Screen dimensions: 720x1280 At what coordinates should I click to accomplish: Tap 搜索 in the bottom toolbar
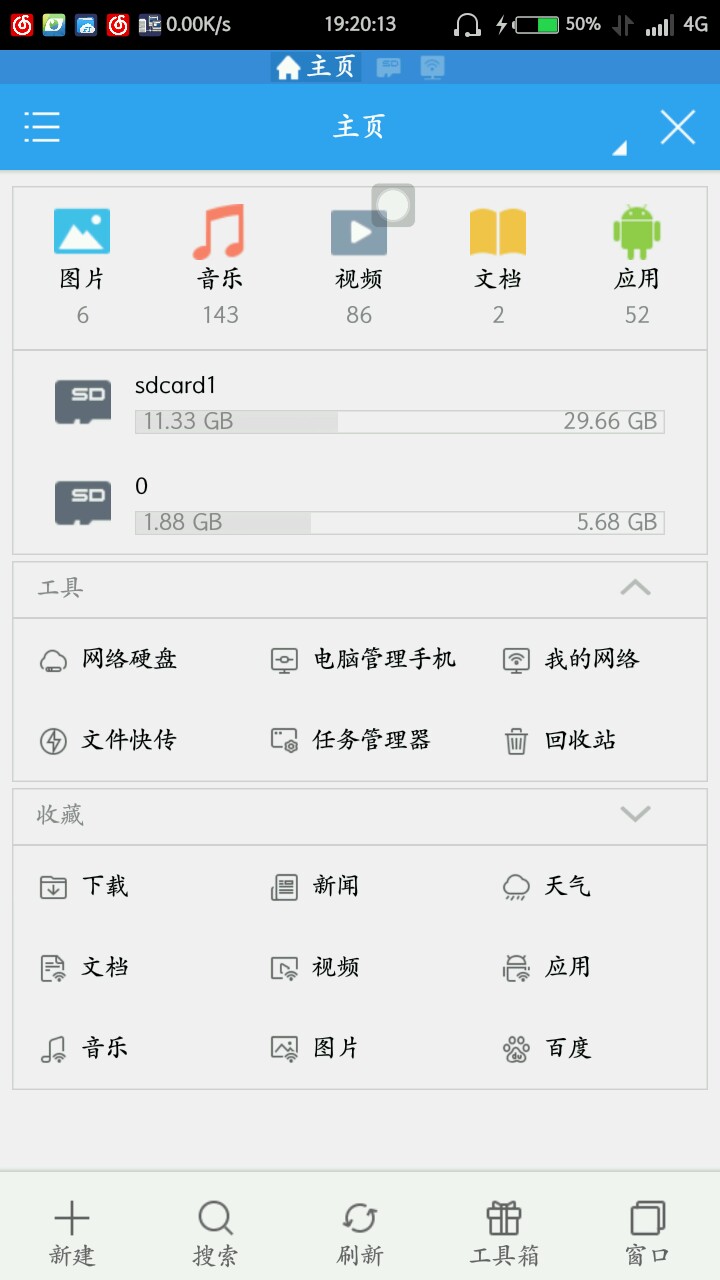[x=215, y=1232]
